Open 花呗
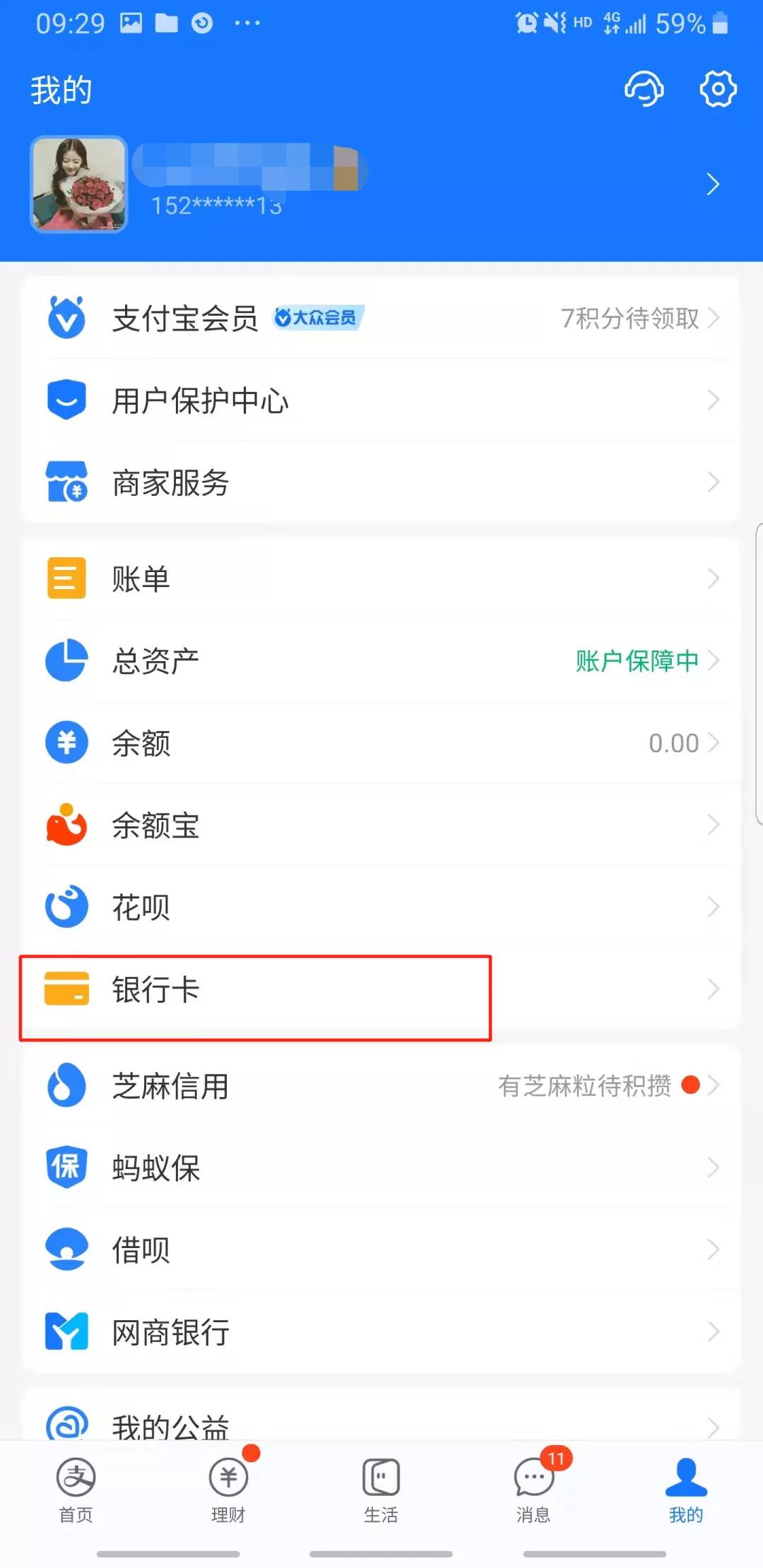Screen dimensions: 763x1568 [381, 907]
